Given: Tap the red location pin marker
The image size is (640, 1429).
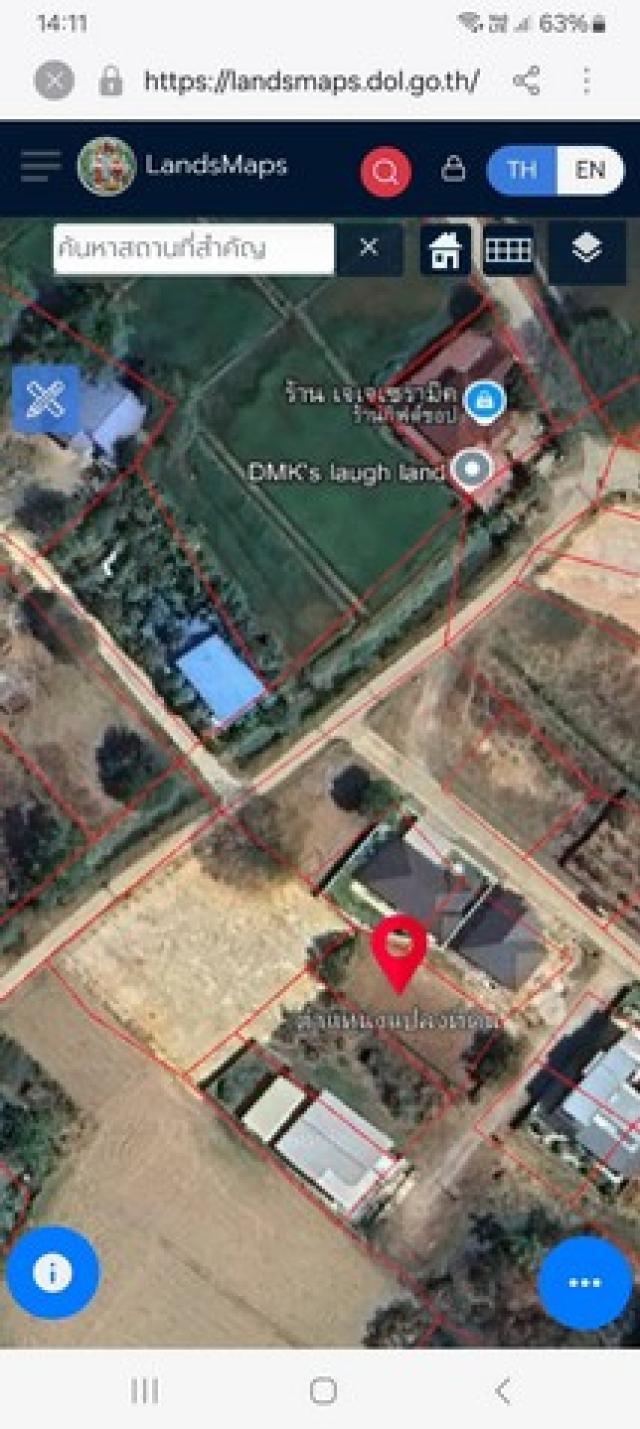Looking at the screenshot, I should 399,950.
